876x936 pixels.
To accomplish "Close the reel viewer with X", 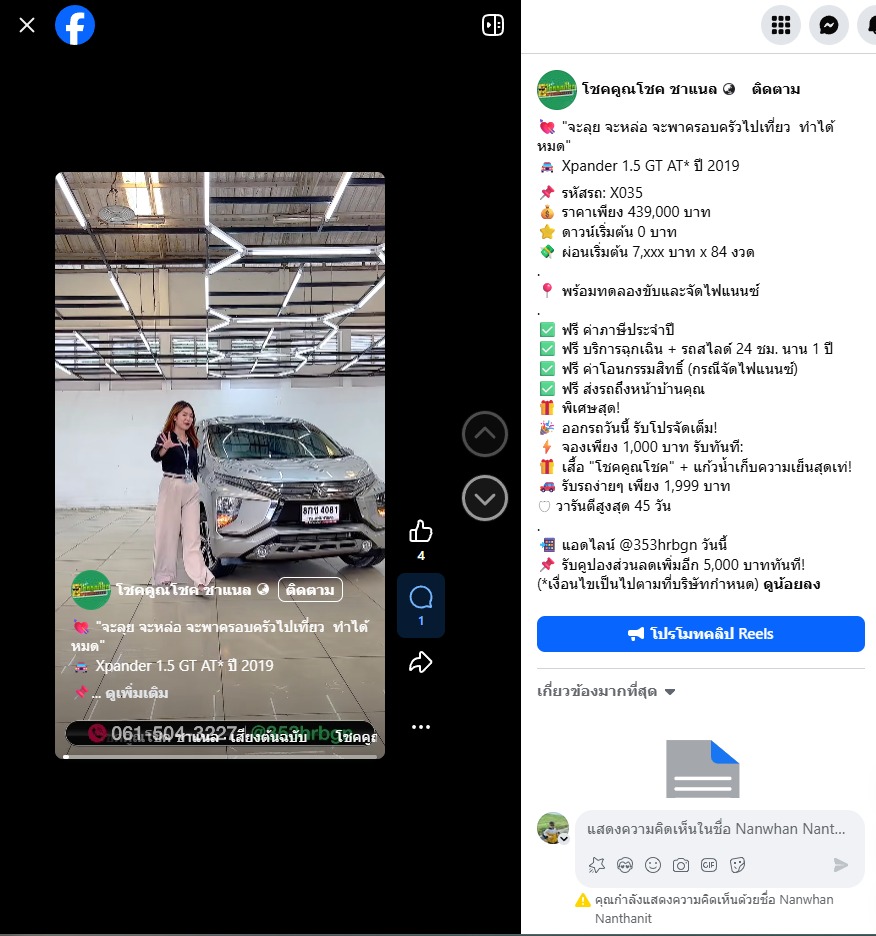I will click(x=27, y=25).
